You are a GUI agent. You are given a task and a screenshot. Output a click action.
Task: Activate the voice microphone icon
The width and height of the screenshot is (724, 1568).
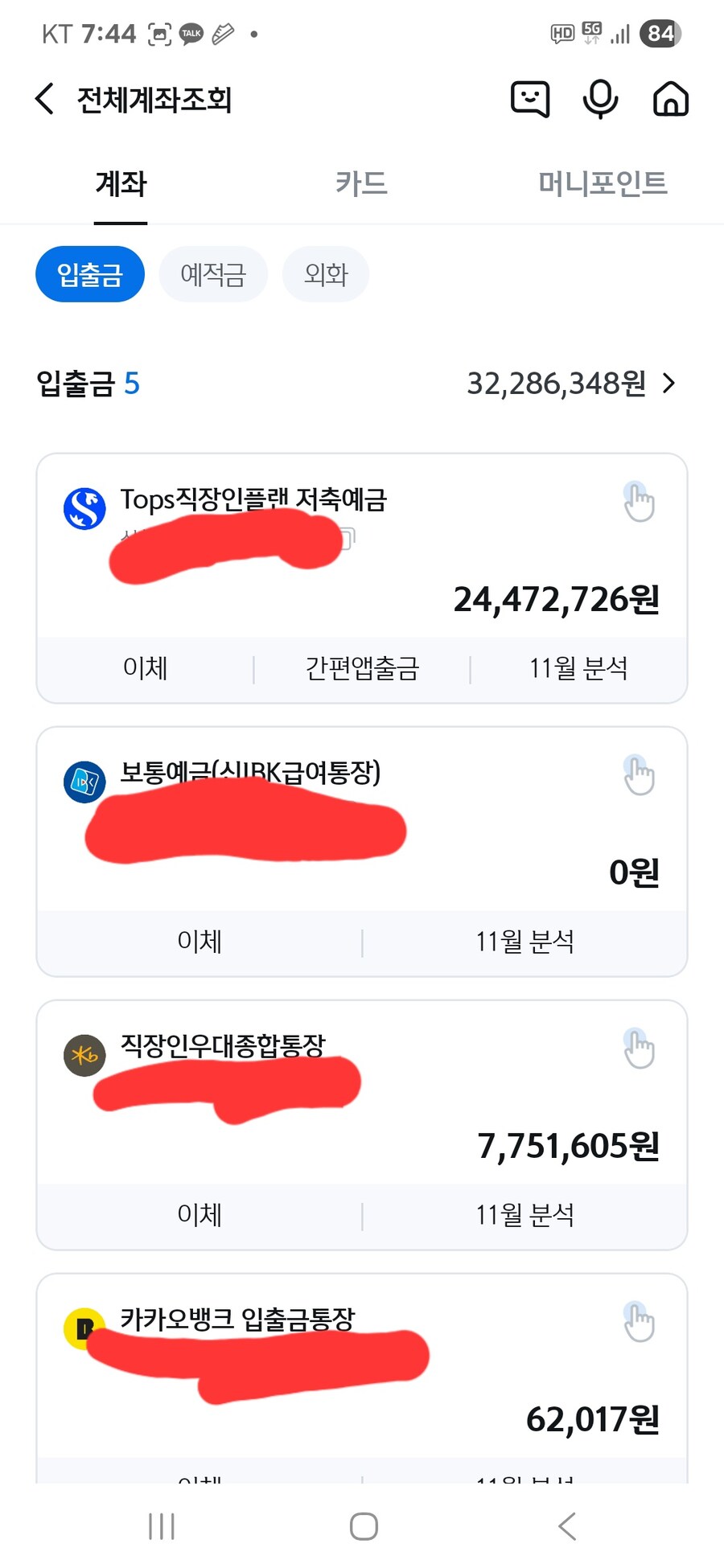(x=600, y=100)
